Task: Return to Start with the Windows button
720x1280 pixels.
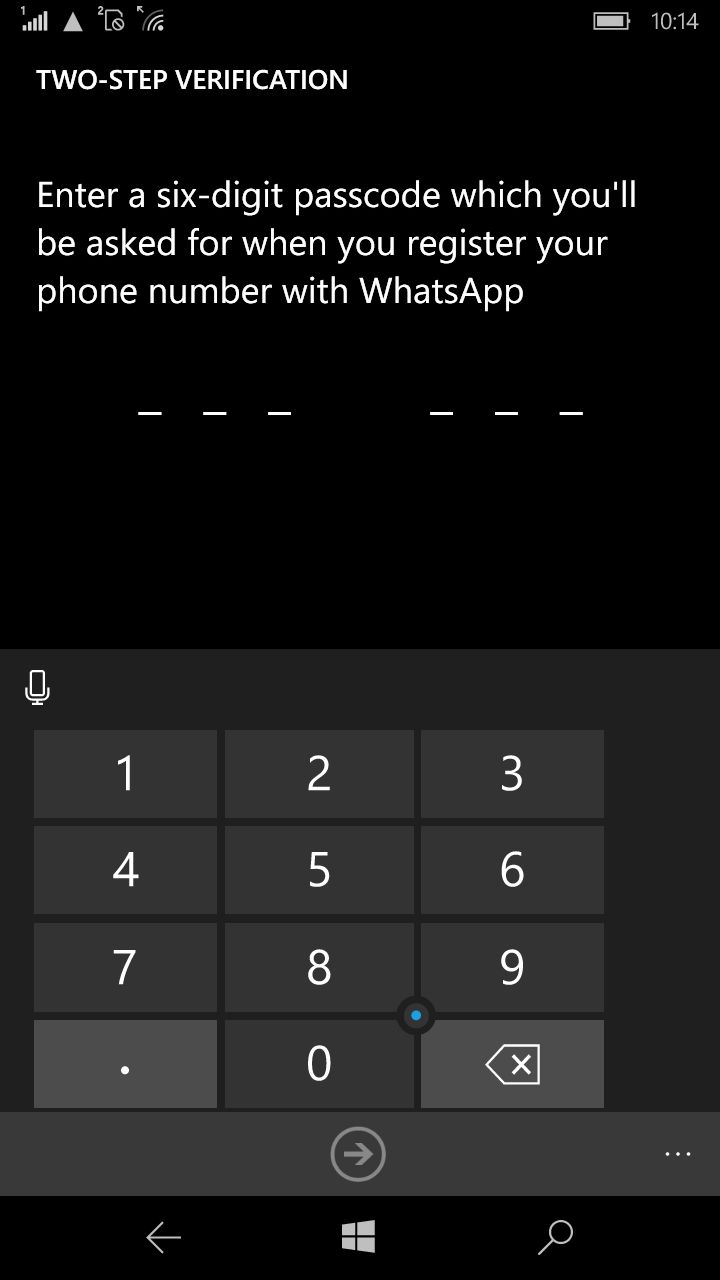Action: [x=358, y=1237]
